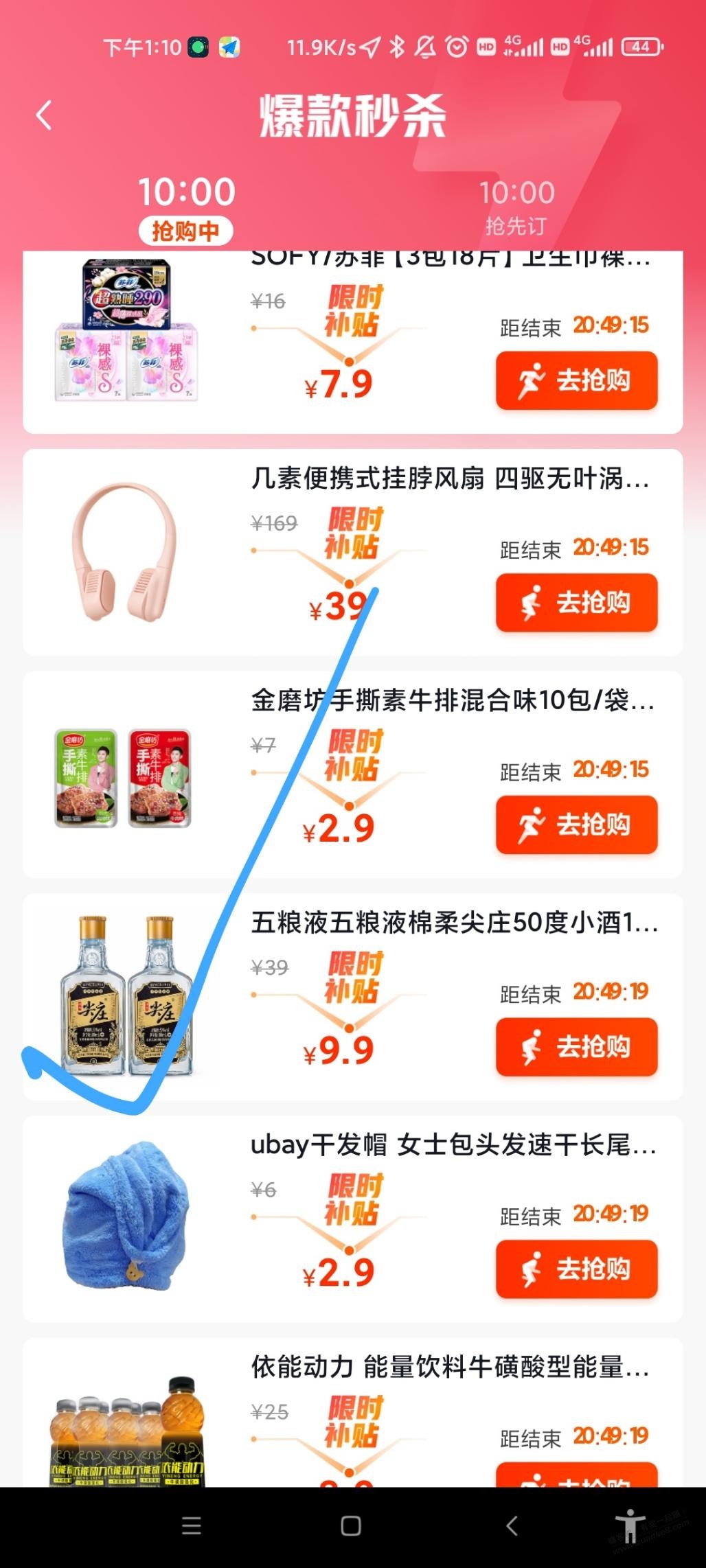Tap the green dot app icon in status bar
706x1568 pixels.
click(197, 47)
